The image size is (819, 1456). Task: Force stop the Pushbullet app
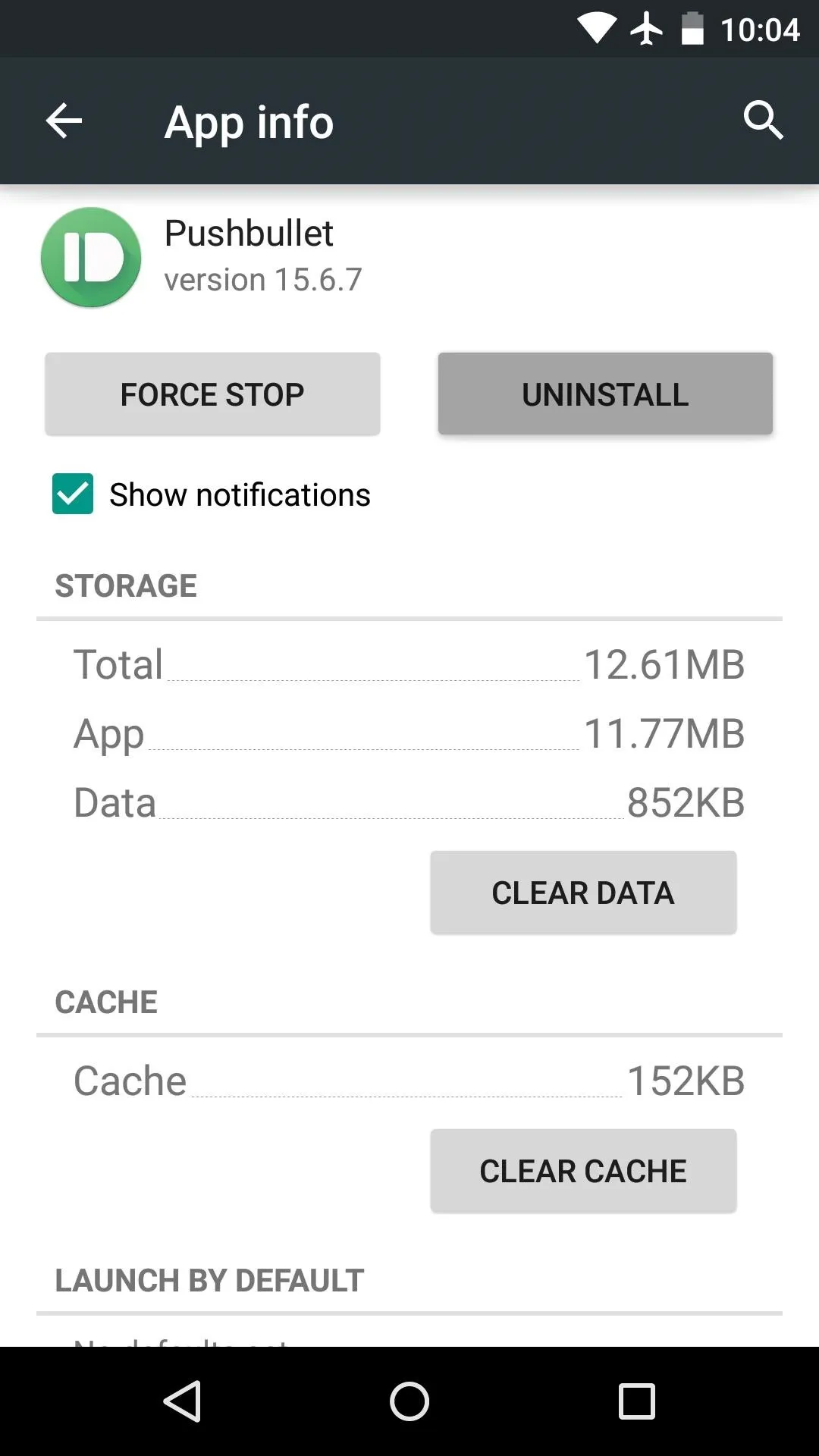point(212,394)
